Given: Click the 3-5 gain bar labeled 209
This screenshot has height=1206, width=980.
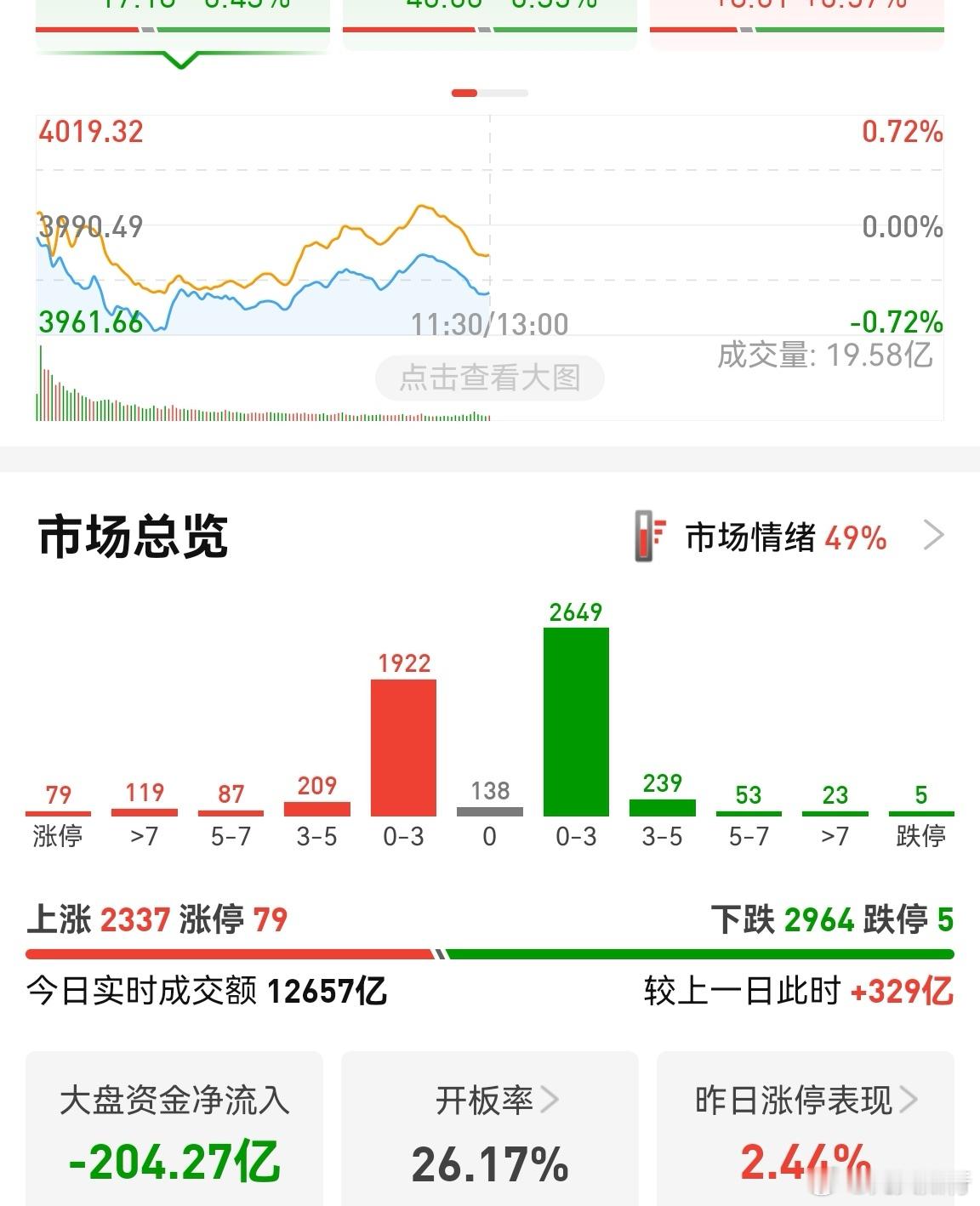Looking at the screenshot, I should tap(316, 808).
